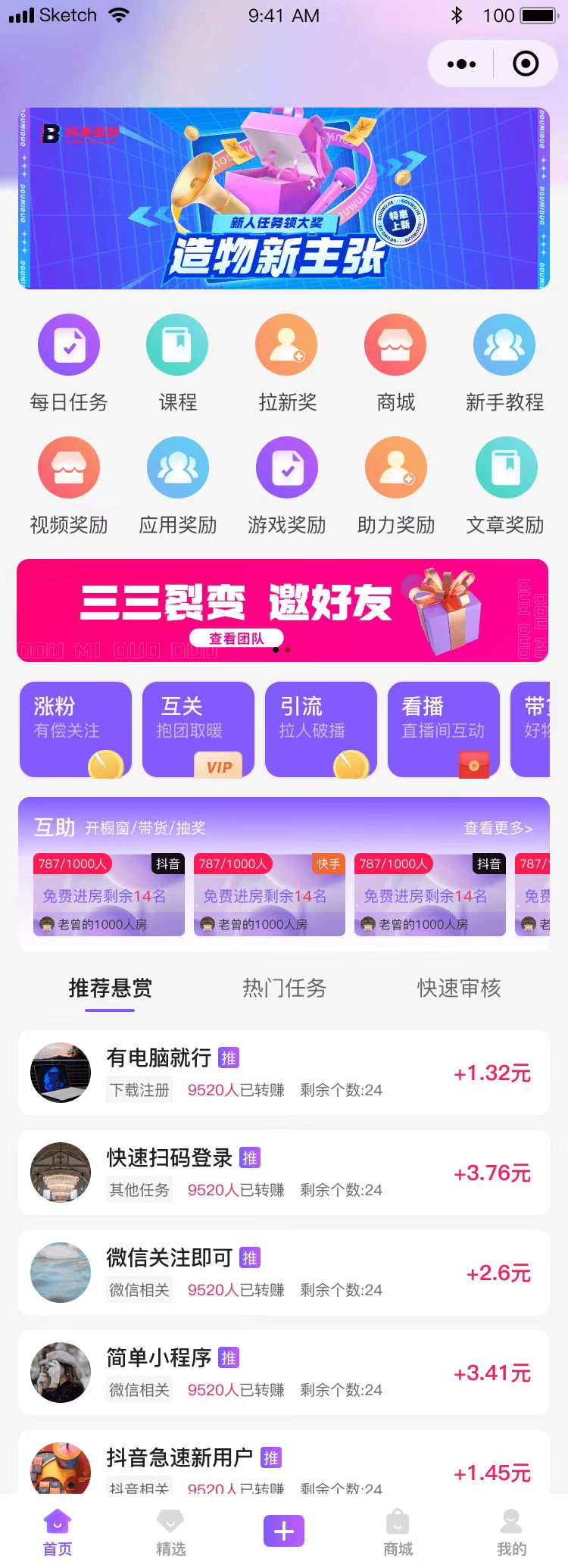This screenshot has width=568, height=1568.
Task: Open 每日任务 daily tasks
Action: (69, 362)
